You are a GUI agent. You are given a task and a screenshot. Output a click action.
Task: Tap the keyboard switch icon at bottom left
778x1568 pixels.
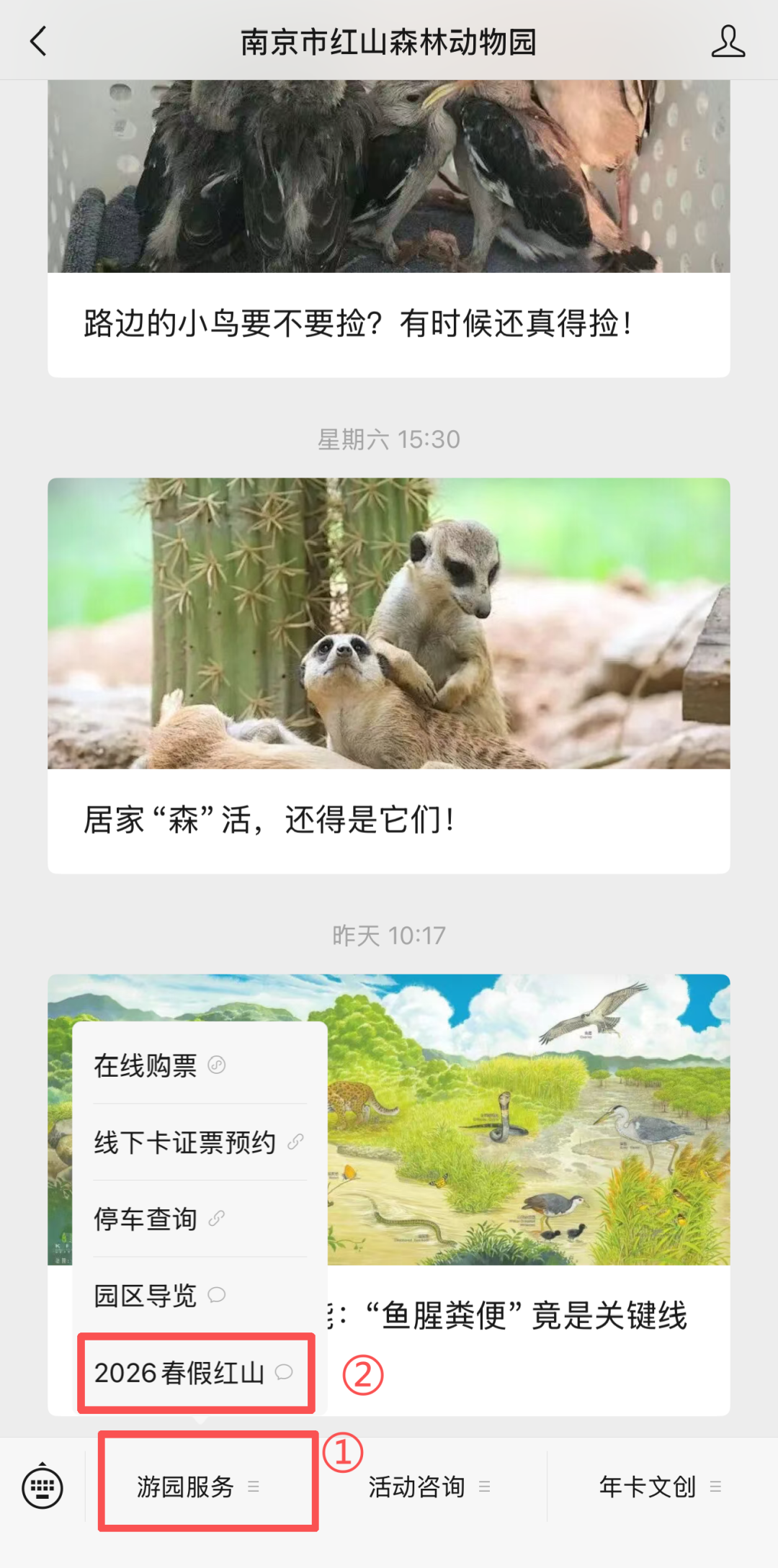(43, 1485)
